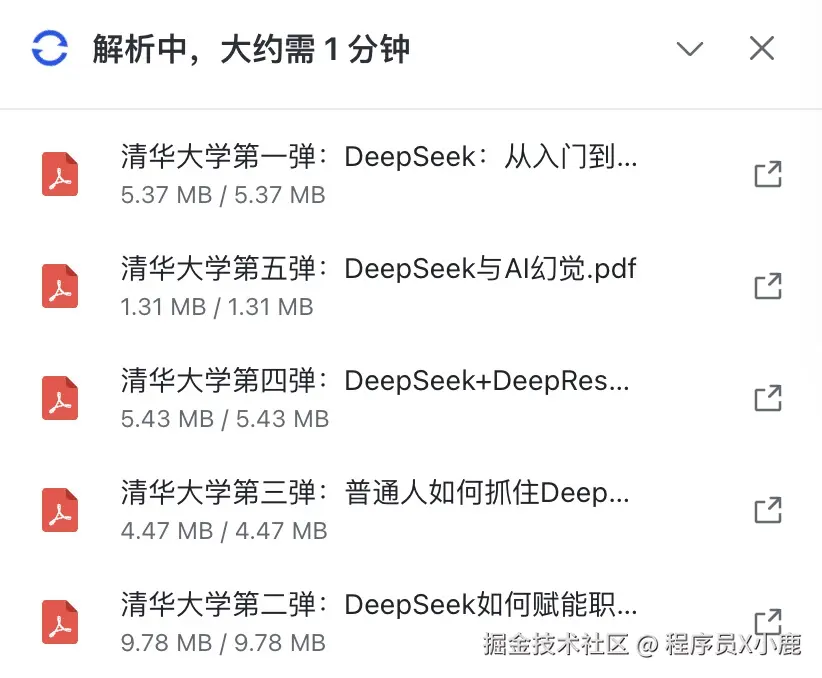Open 清华大学第四弹 file in new window

click(767, 399)
